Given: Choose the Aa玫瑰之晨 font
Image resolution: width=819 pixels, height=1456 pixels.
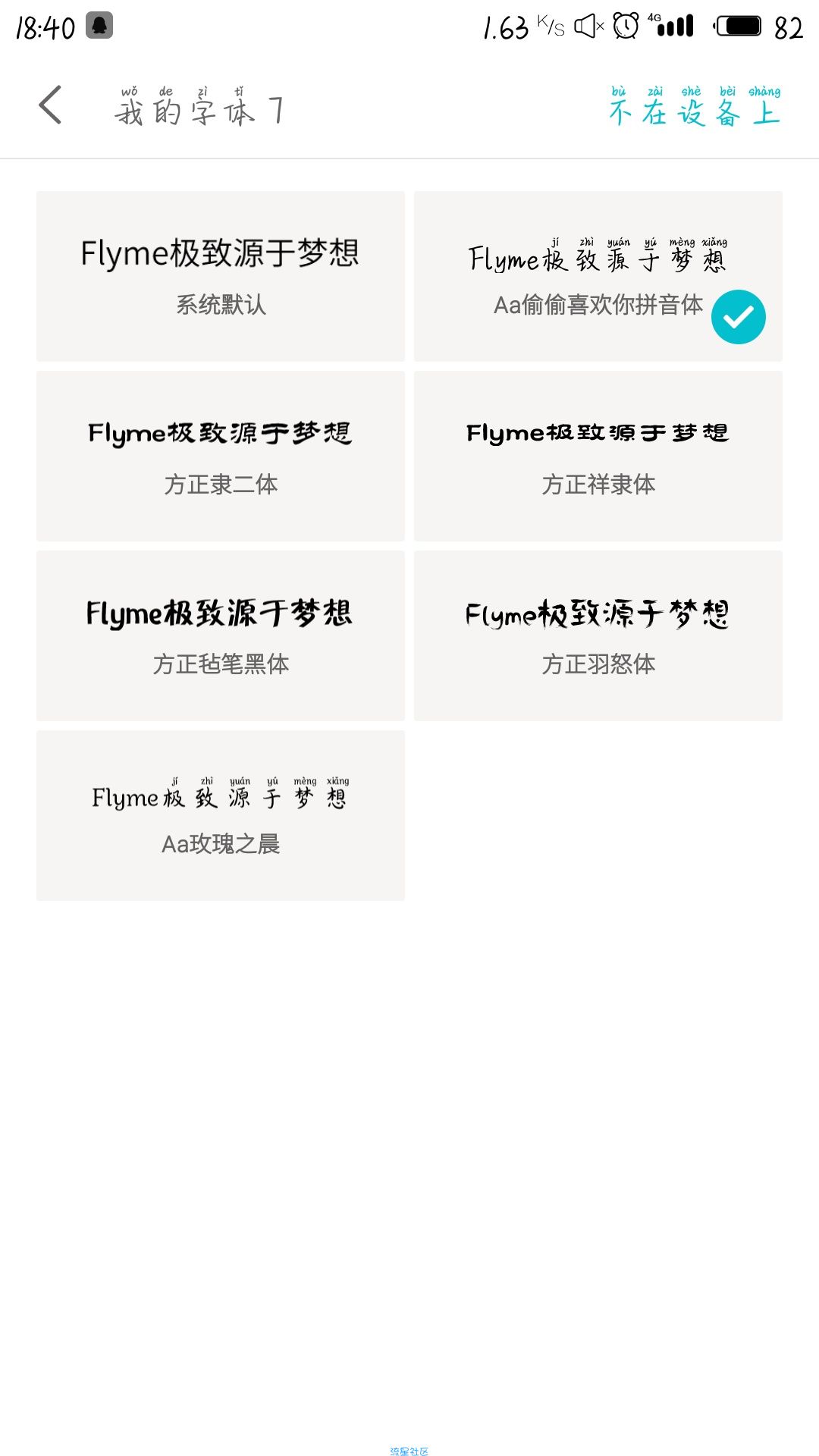Looking at the screenshot, I should [x=221, y=815].
